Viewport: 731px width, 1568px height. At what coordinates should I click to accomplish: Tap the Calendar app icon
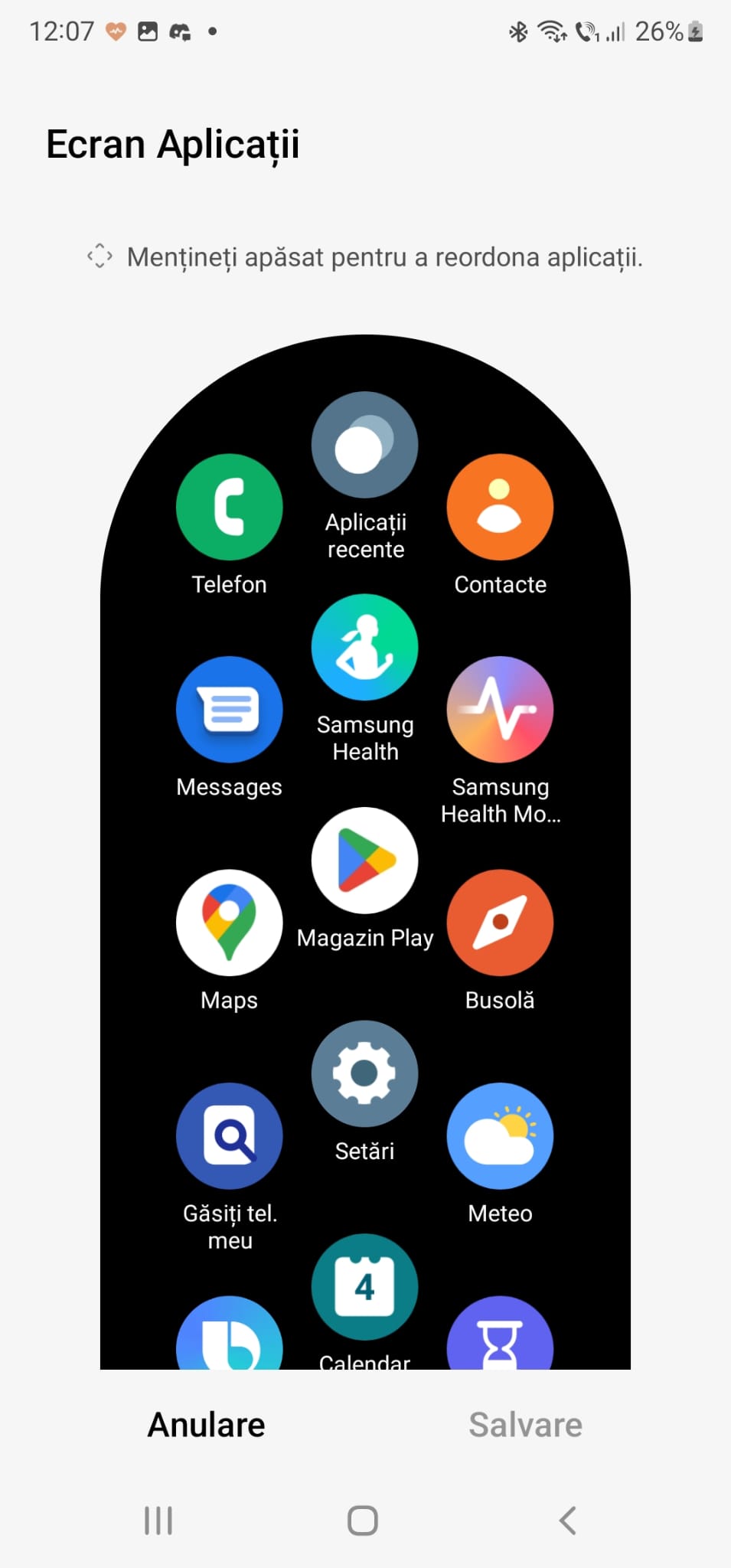coord(364,1286)
